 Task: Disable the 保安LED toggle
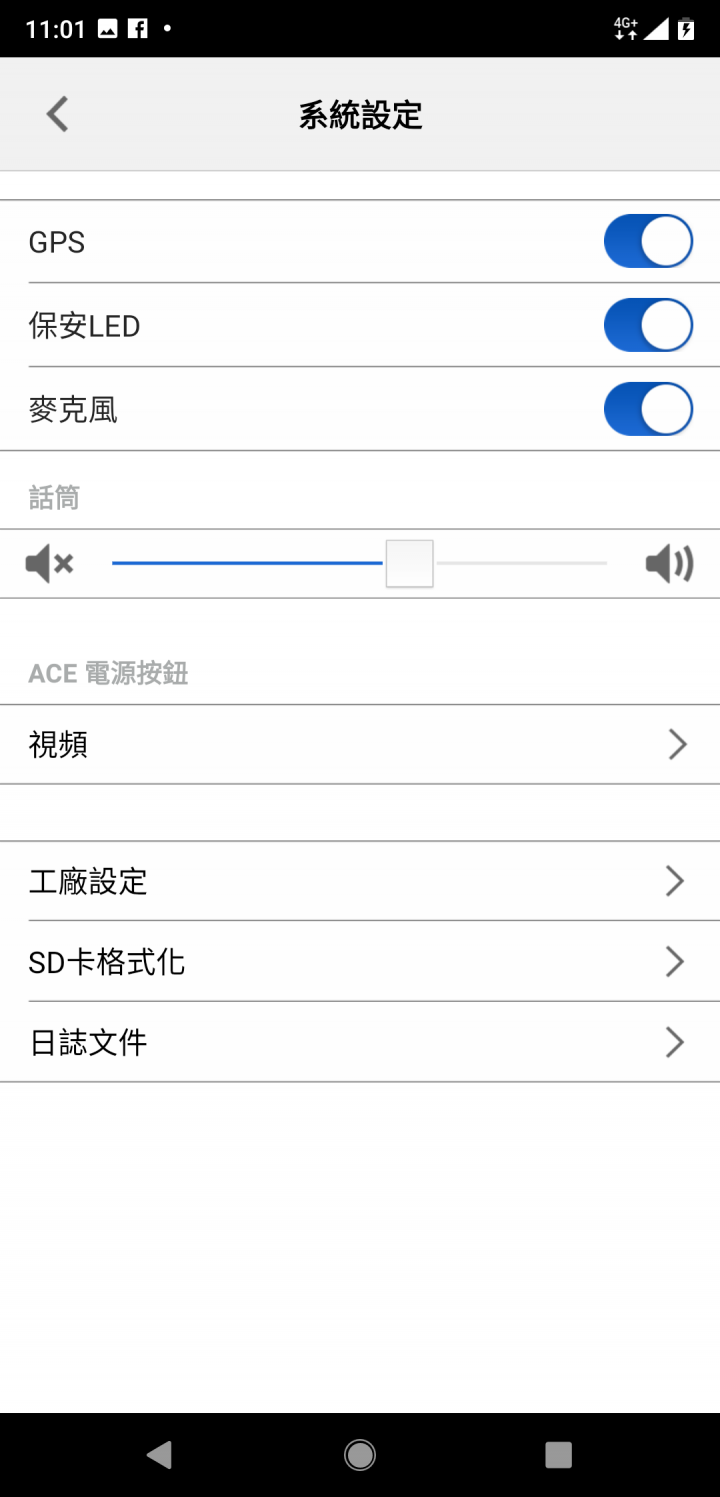click(648, 326)
